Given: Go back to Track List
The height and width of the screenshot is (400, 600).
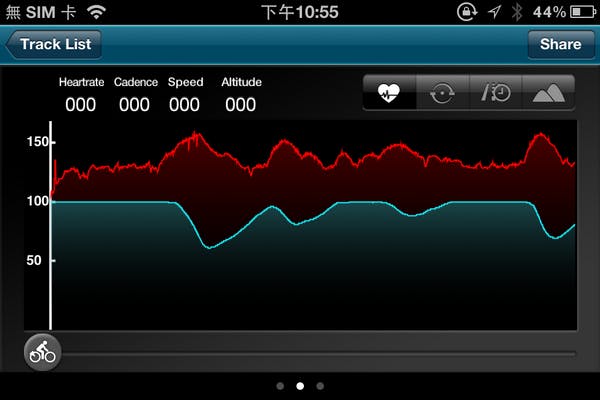Looking at the screenshot, I should pyautogui.click(x=54, y=44).
